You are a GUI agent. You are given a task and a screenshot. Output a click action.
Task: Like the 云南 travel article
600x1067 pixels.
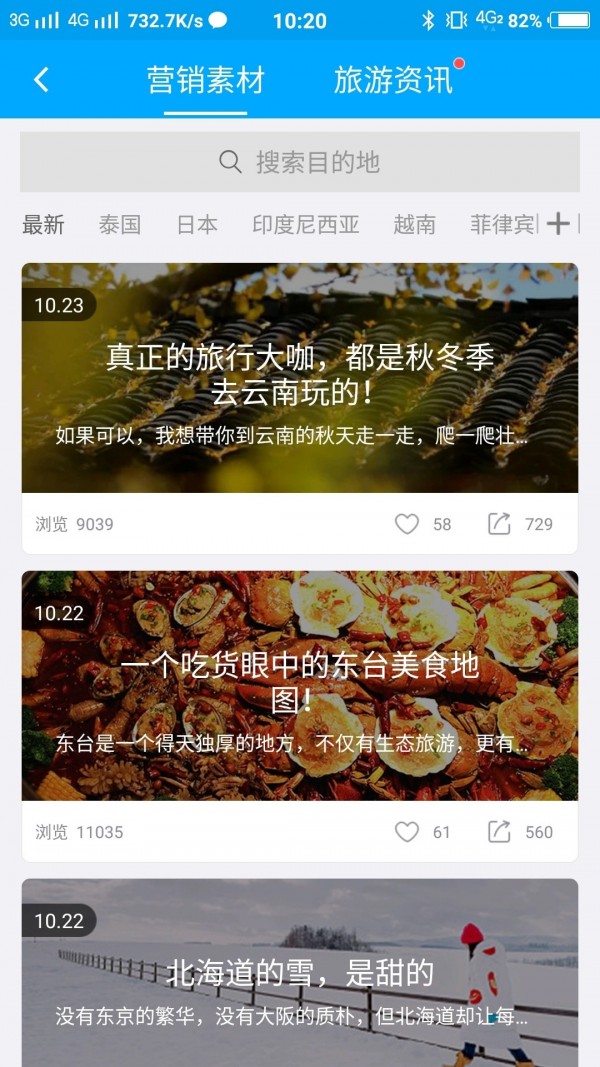tap(407, 524)
